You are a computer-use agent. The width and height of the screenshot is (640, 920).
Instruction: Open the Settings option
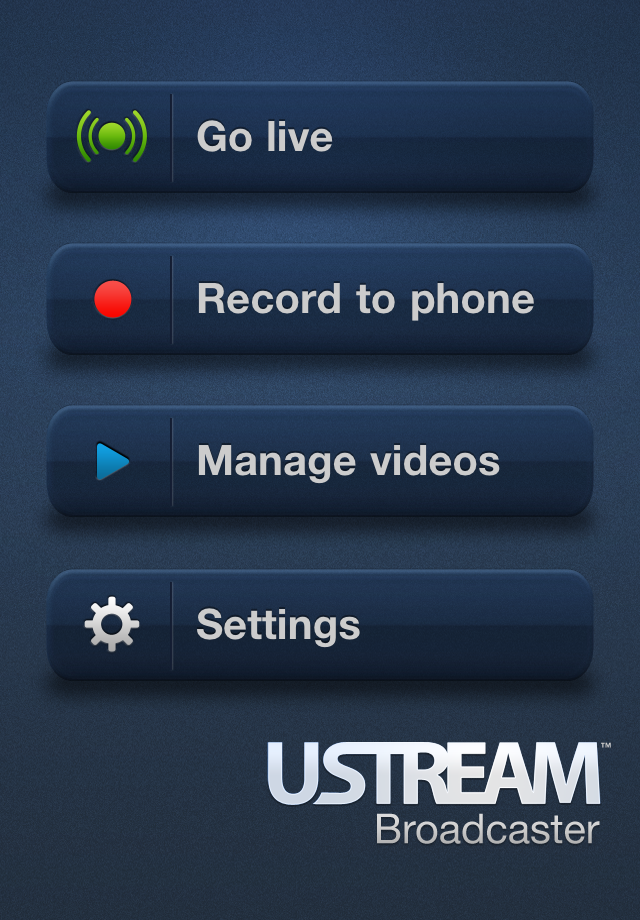(320, 625)
